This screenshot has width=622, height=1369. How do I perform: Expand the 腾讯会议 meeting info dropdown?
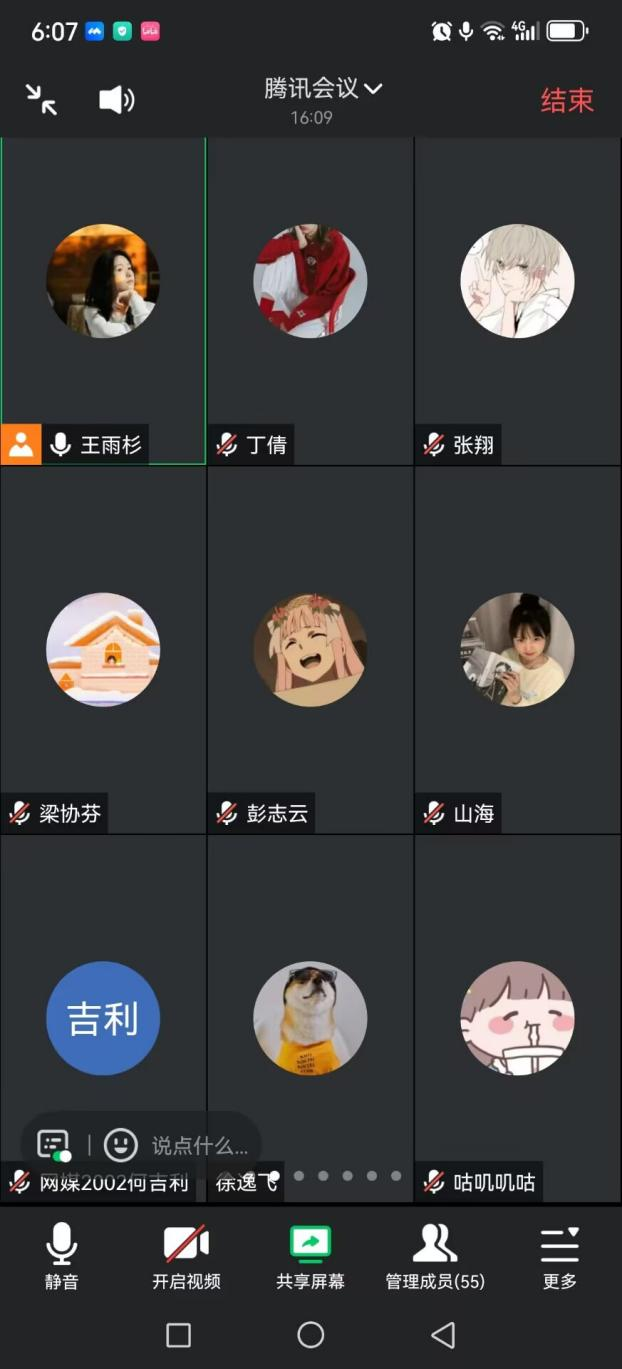click(x=322, y=89)
